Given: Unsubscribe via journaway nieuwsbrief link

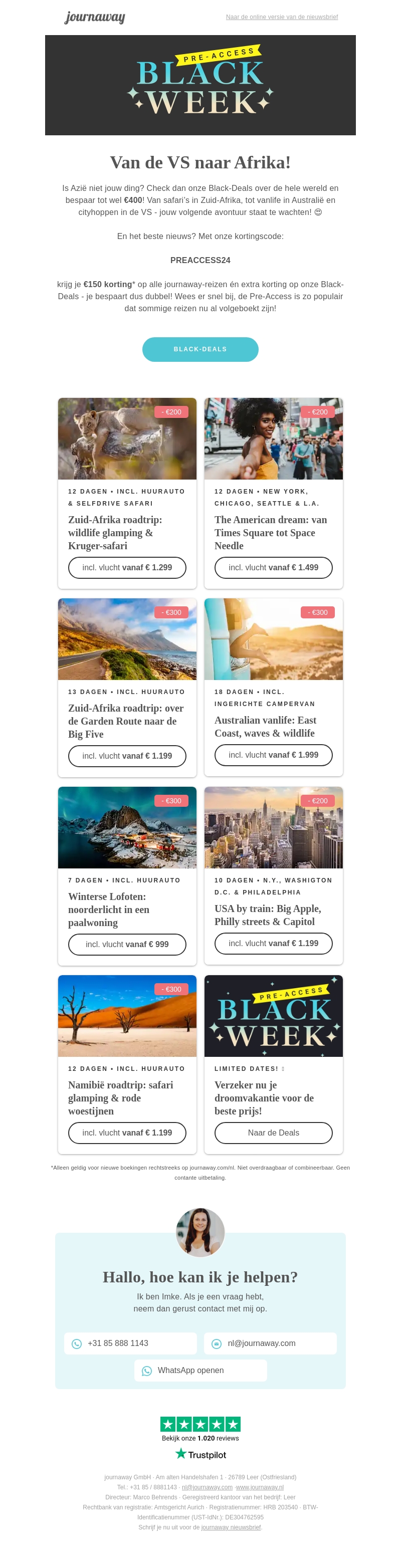Looking at the screenshot, I should tap(231, 1527).
